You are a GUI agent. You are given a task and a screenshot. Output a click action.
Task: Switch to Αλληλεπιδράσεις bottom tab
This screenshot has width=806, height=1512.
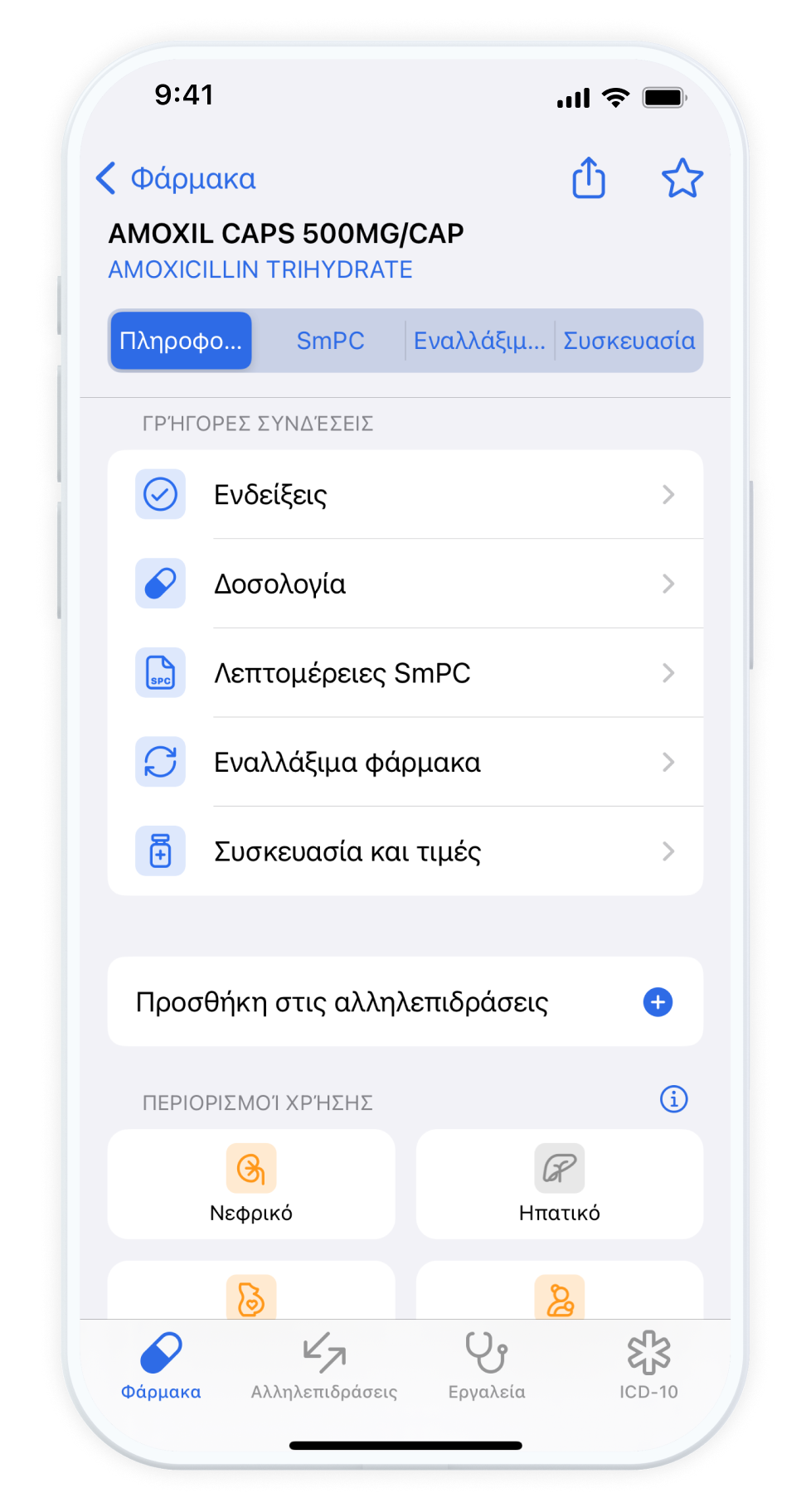point(324,1365)
